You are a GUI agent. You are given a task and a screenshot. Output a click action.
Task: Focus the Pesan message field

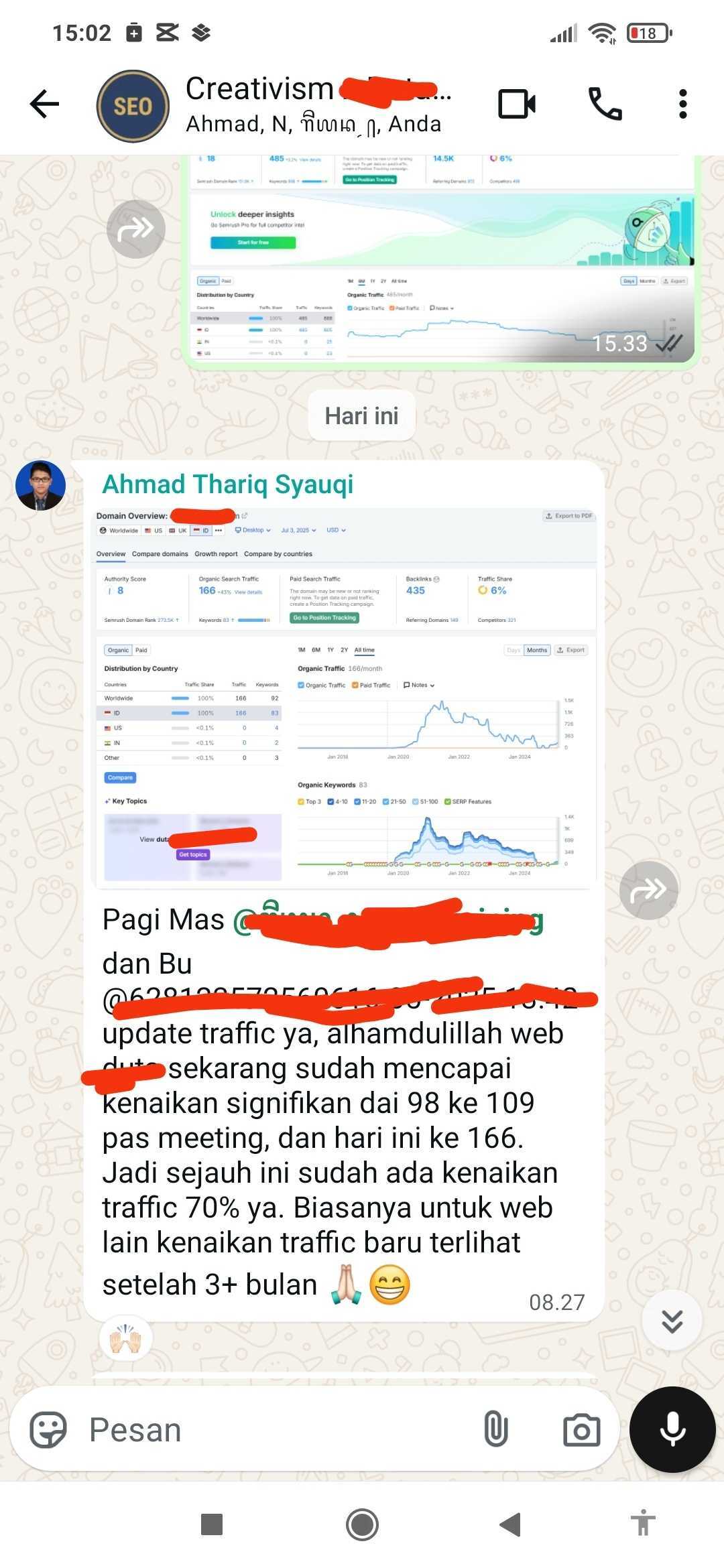(268, 1430)
